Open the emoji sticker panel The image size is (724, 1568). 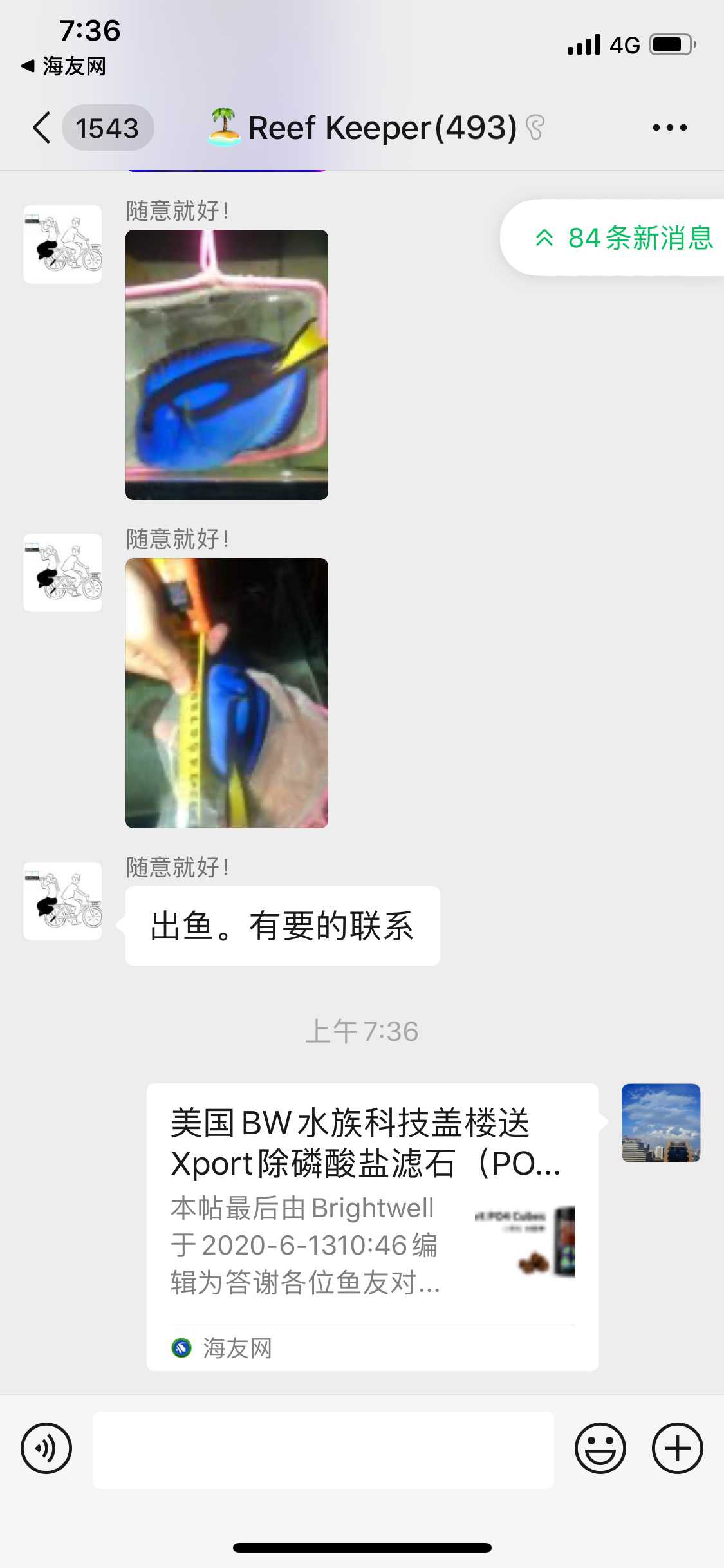[600, 1448]
